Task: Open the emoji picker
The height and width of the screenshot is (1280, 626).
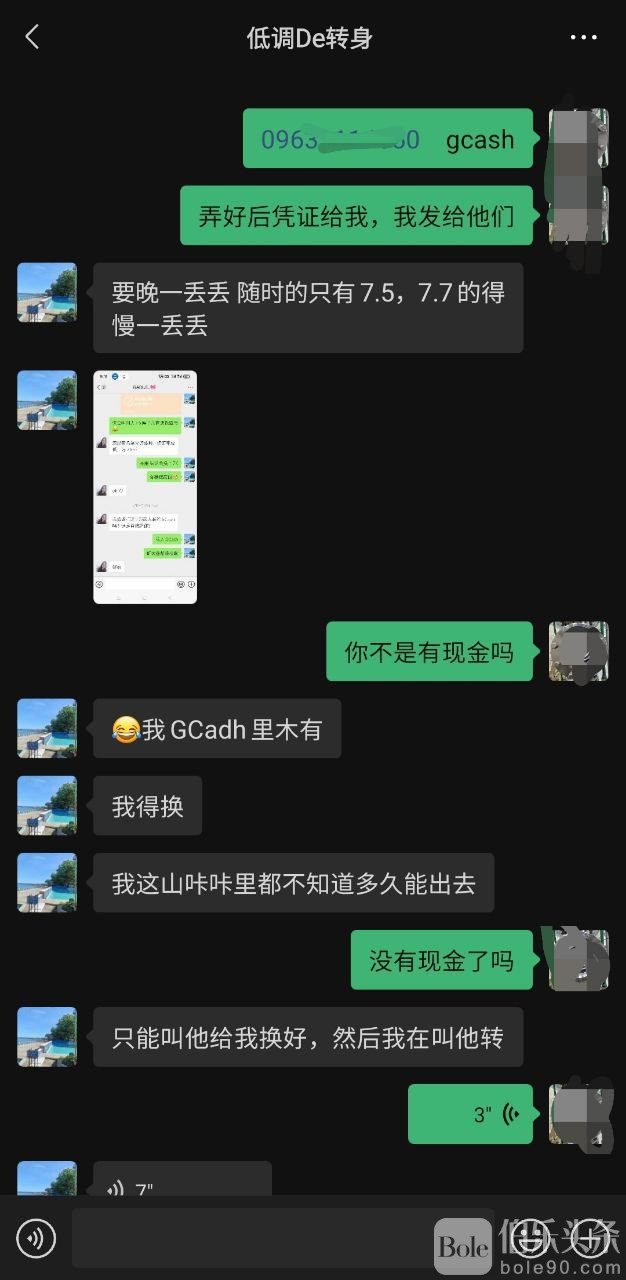Action: click(531, 1240)
